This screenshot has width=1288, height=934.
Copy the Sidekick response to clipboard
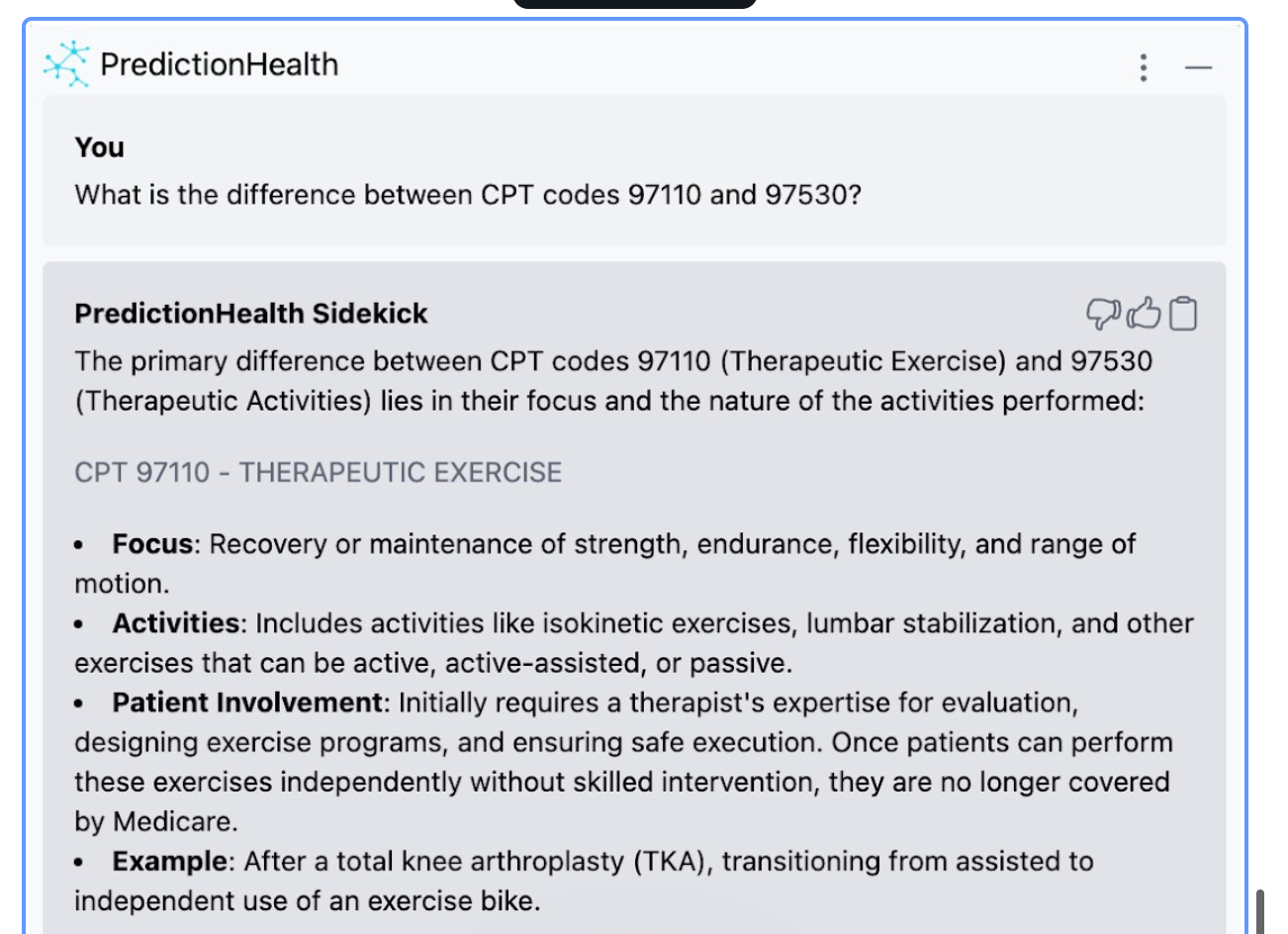point(1183,314)
